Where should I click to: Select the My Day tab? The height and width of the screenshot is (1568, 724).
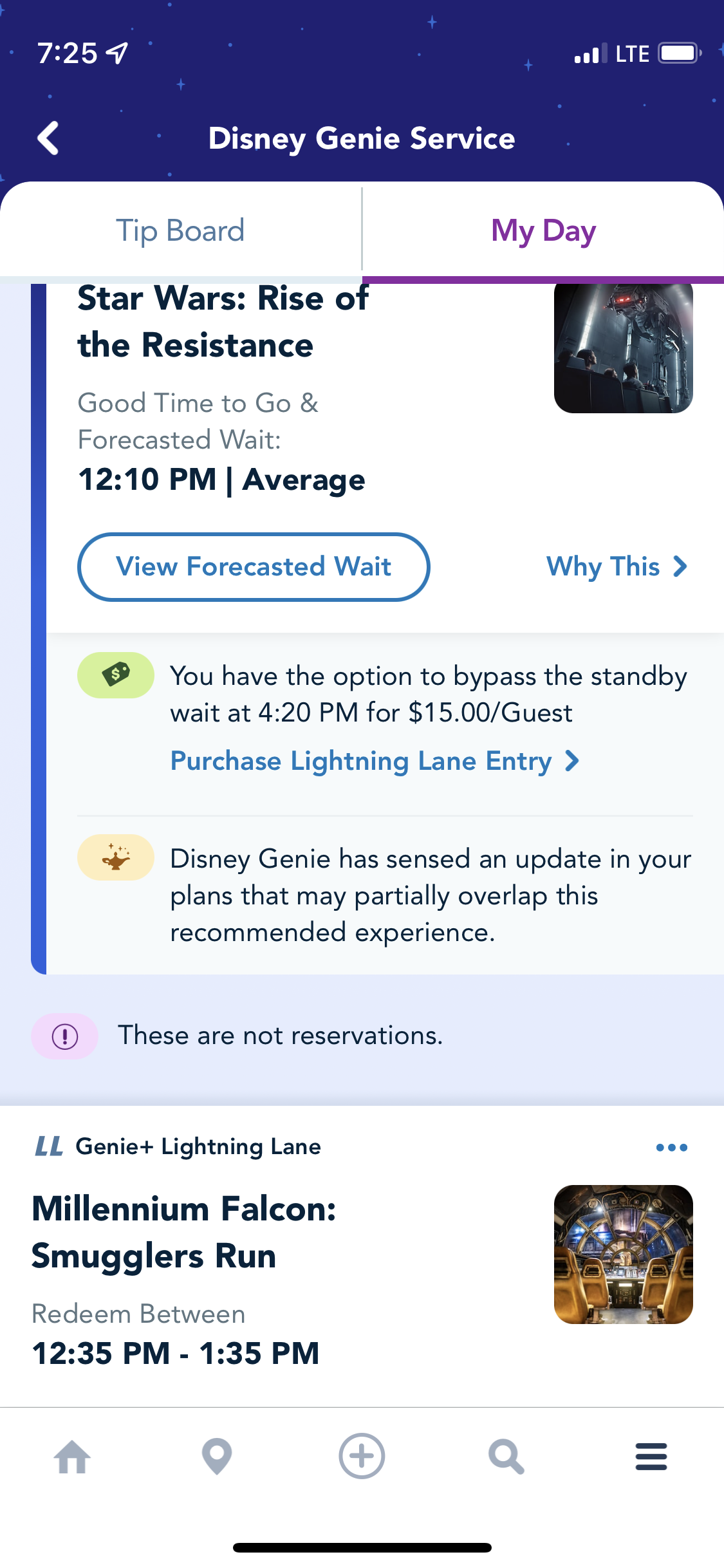(543, 230)
